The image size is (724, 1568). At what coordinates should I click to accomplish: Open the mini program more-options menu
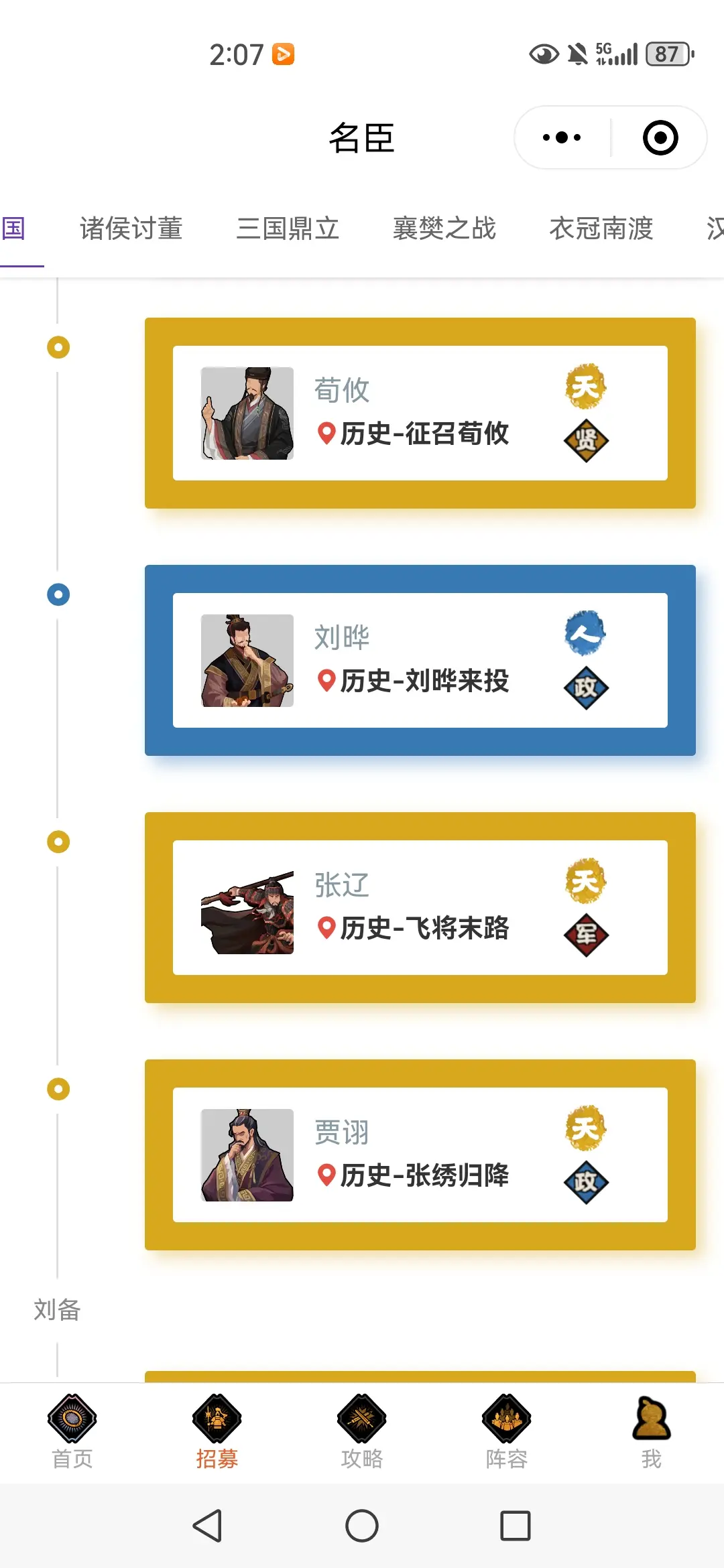[x=562, y=137]
